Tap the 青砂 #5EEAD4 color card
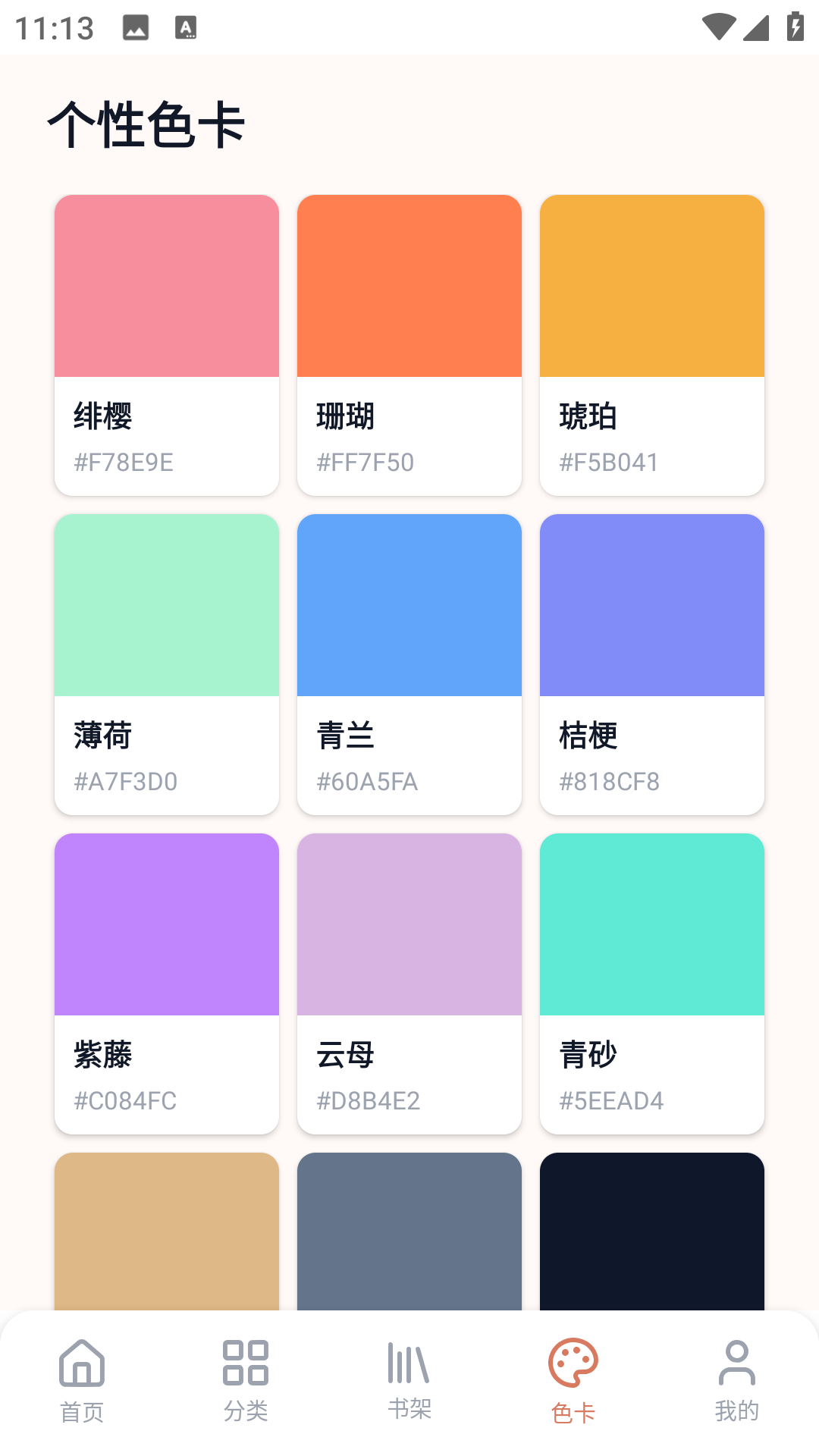Viewport: 819px width, 1456px height. click(x=652, y=984)
